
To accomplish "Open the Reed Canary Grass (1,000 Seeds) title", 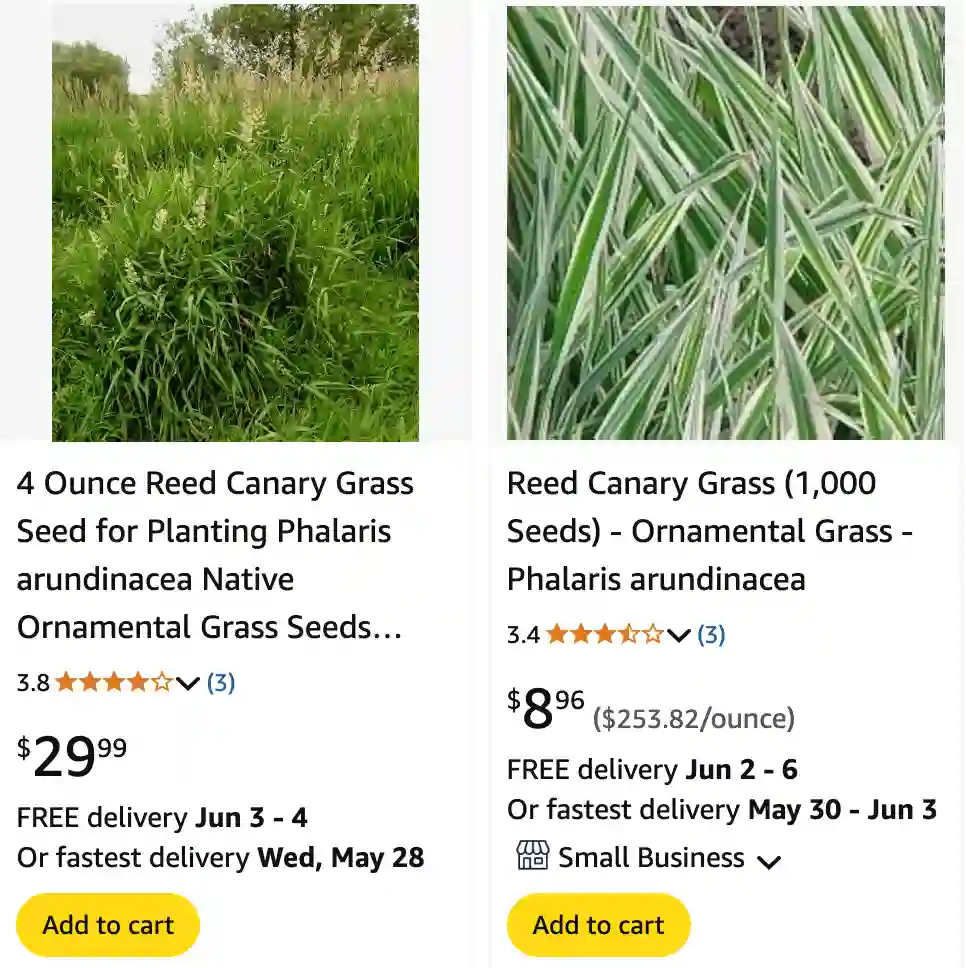I will 710,531.
